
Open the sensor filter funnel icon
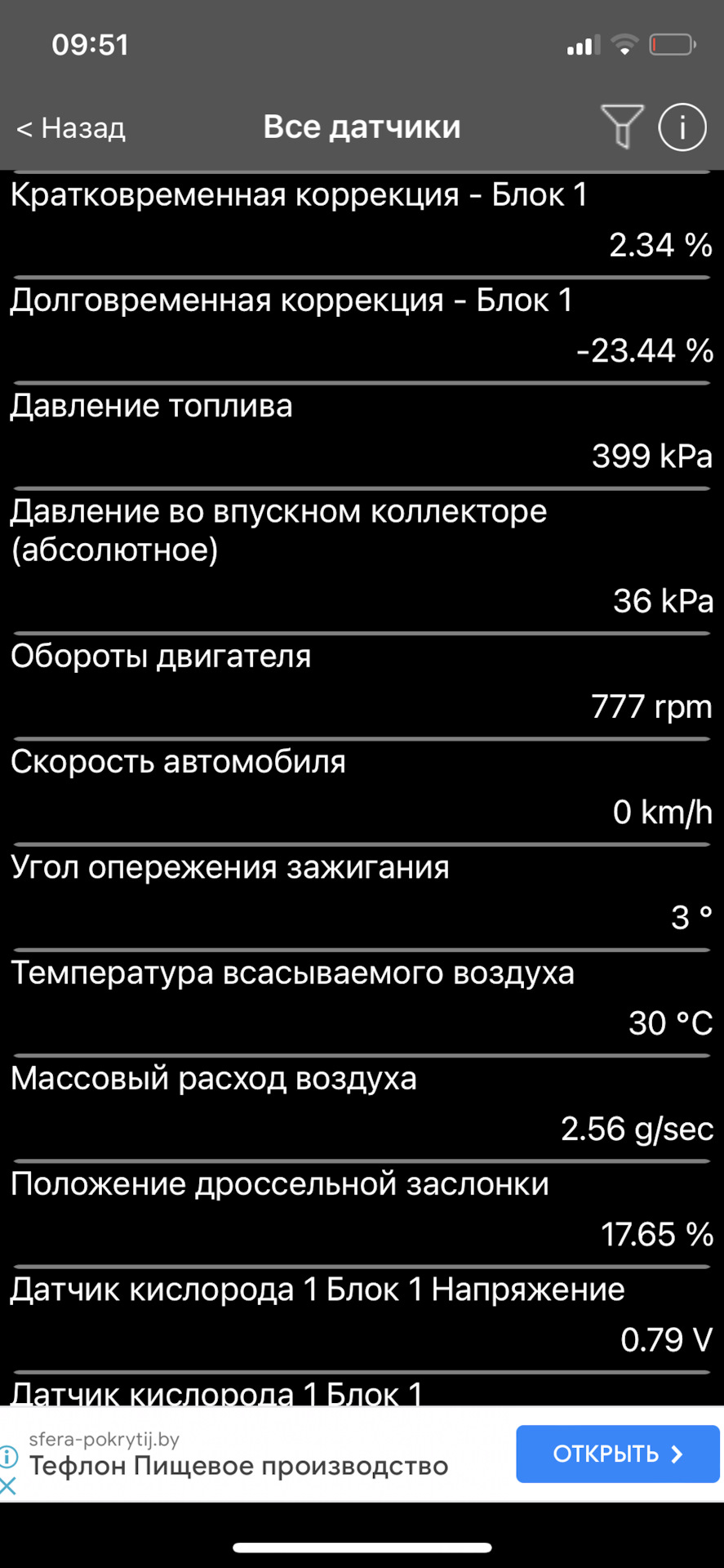(x=622, y=127)
